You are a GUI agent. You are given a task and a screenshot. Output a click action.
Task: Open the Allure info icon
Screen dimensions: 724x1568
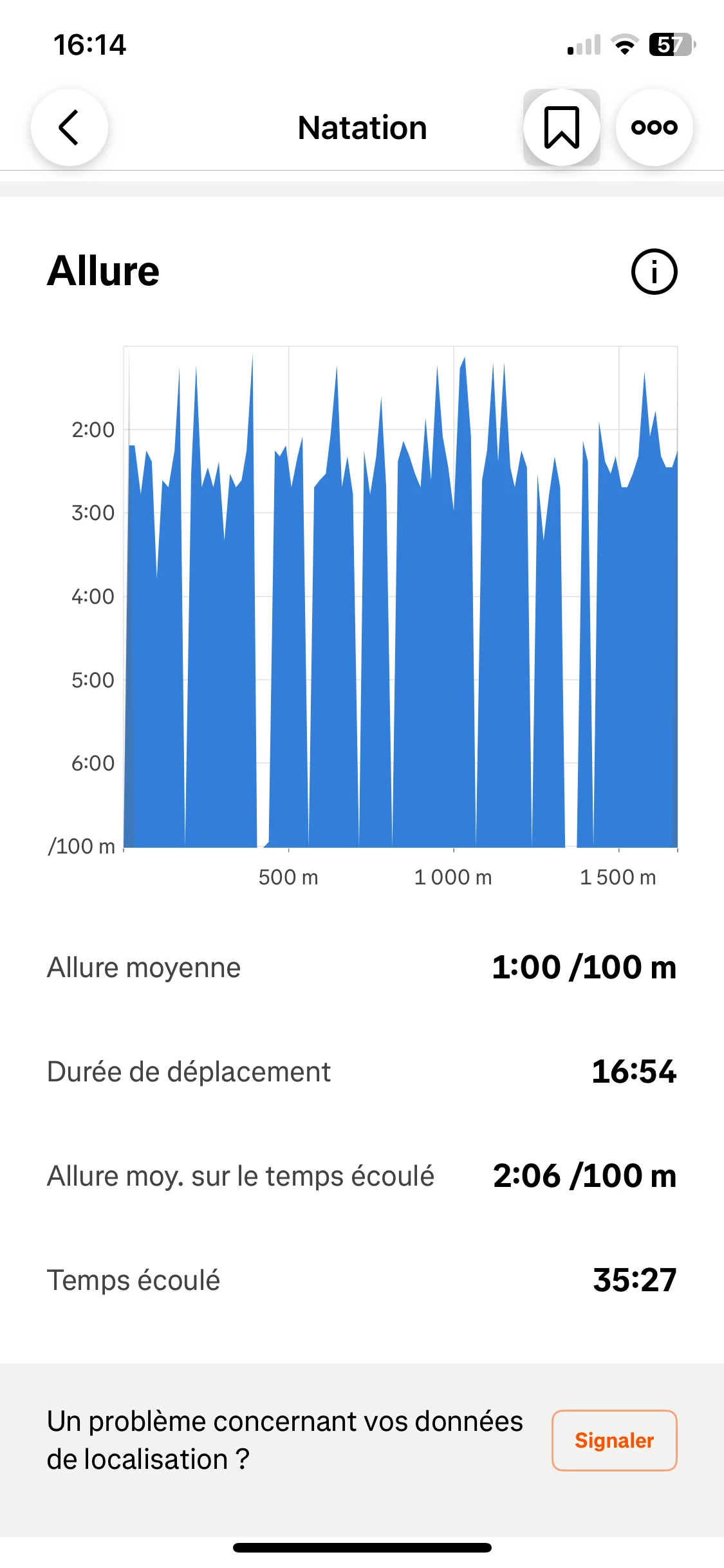[654, 272]
